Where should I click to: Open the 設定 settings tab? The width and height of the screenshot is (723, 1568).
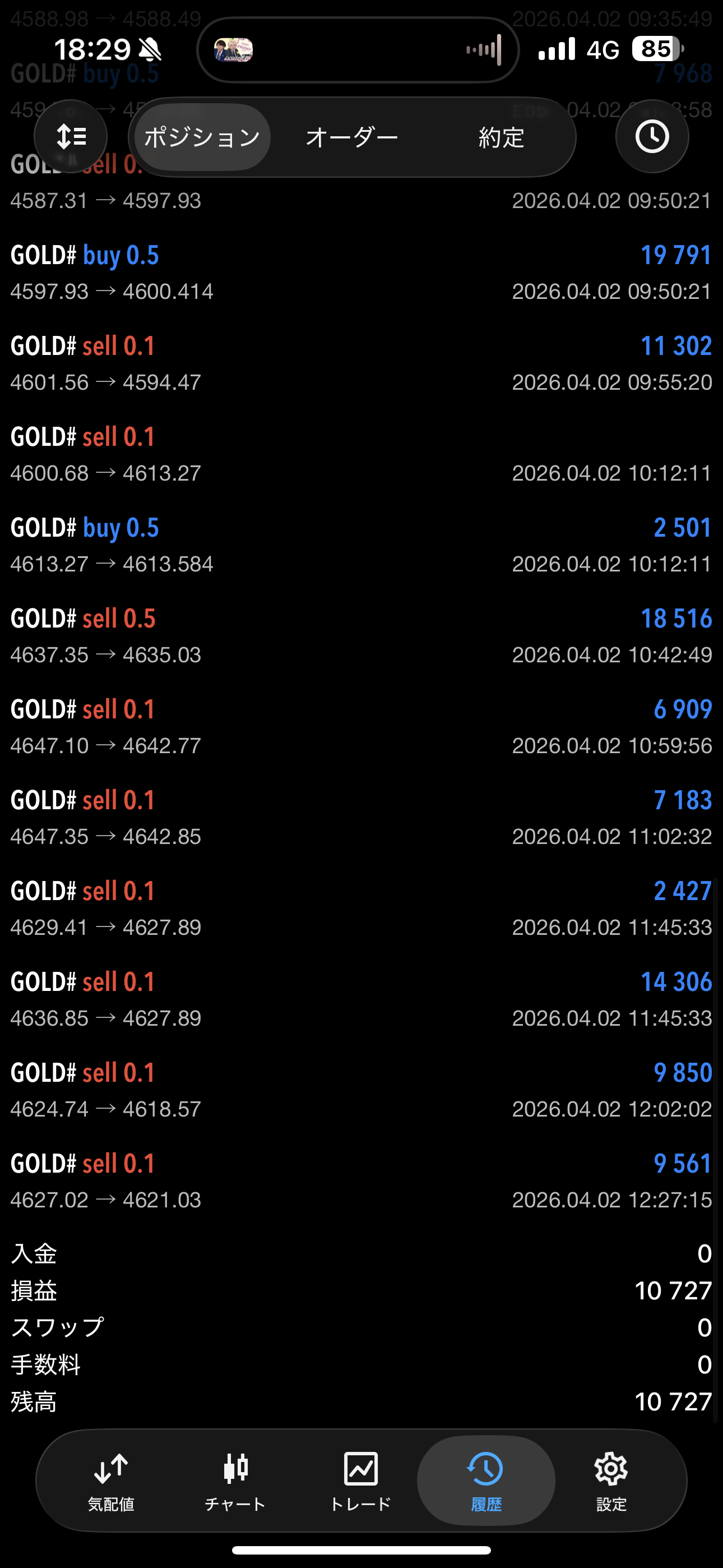[x=611, y=1480]
